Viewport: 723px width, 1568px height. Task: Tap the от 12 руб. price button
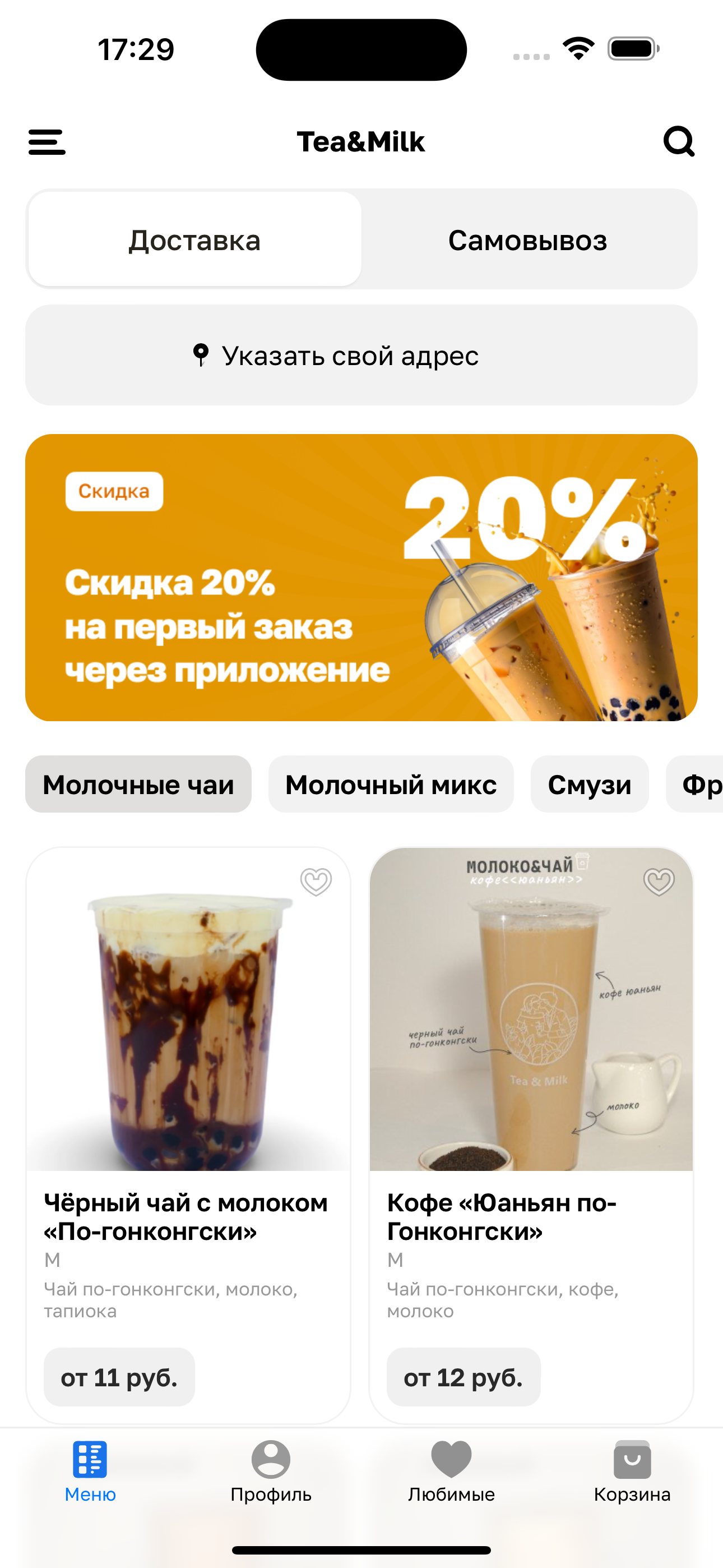tap(463, 1377)
